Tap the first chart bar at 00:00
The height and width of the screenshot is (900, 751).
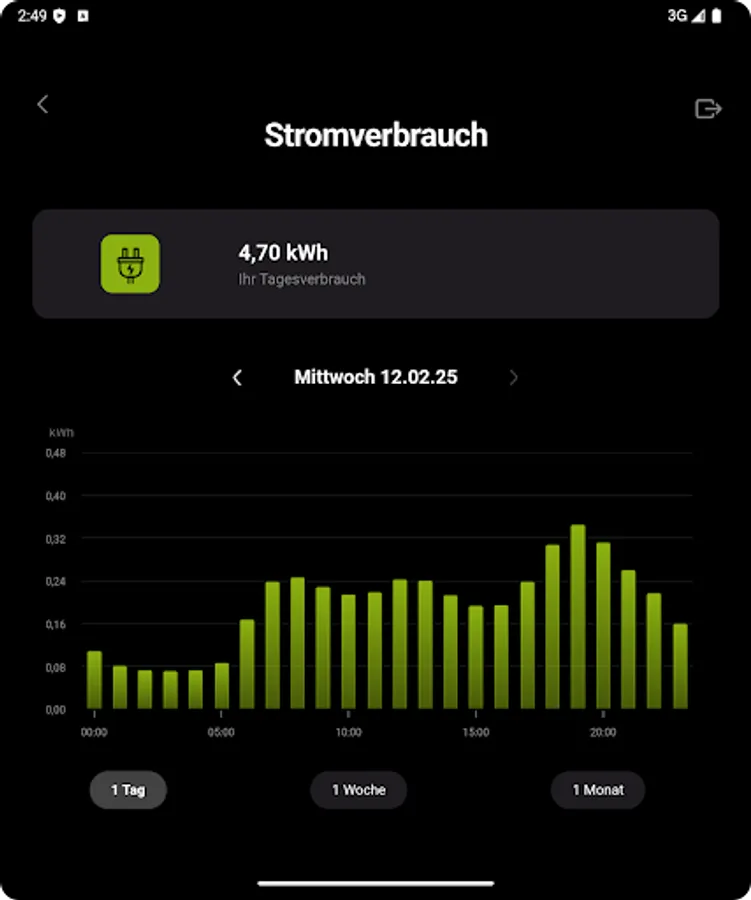93,680
